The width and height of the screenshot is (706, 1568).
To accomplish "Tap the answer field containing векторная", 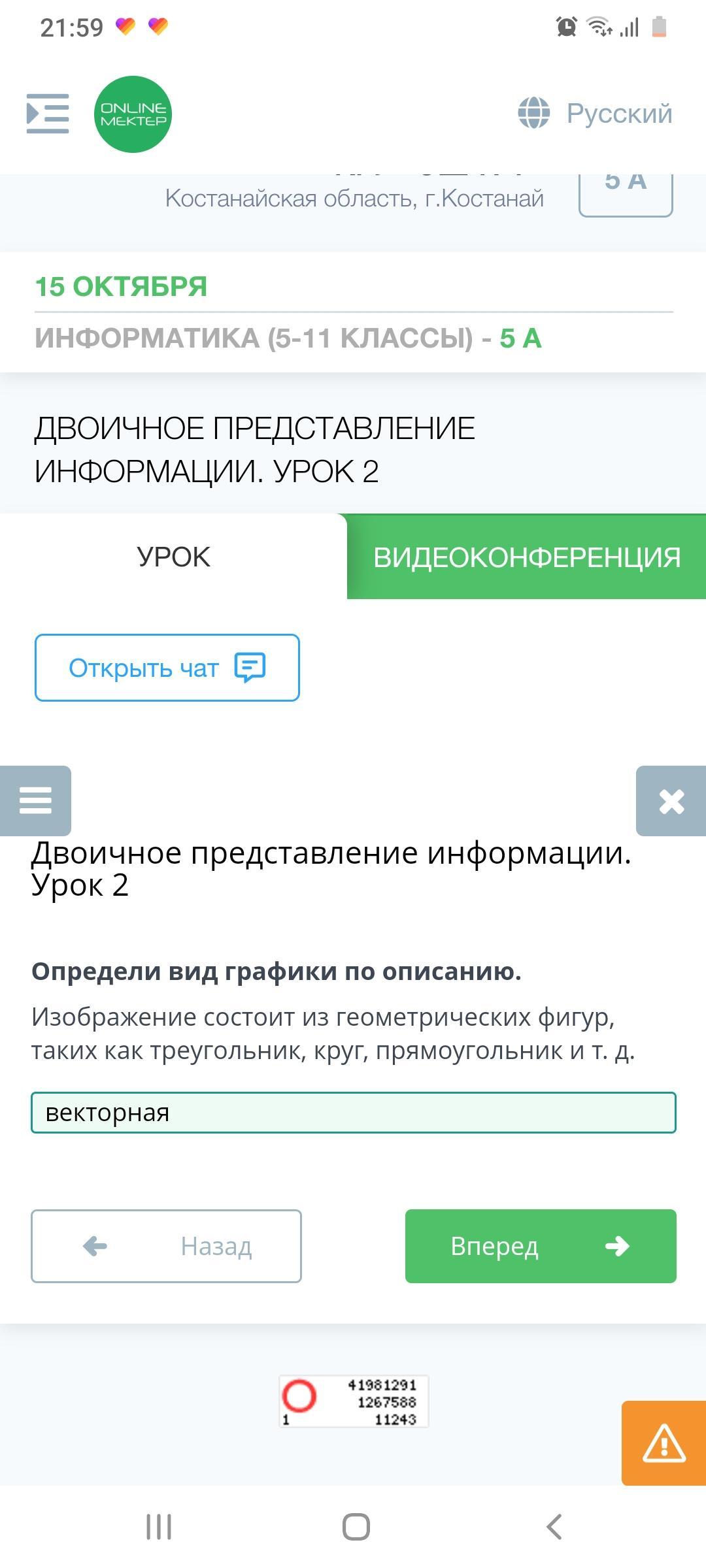I will pyautogui.click(x=354, y=1113).
